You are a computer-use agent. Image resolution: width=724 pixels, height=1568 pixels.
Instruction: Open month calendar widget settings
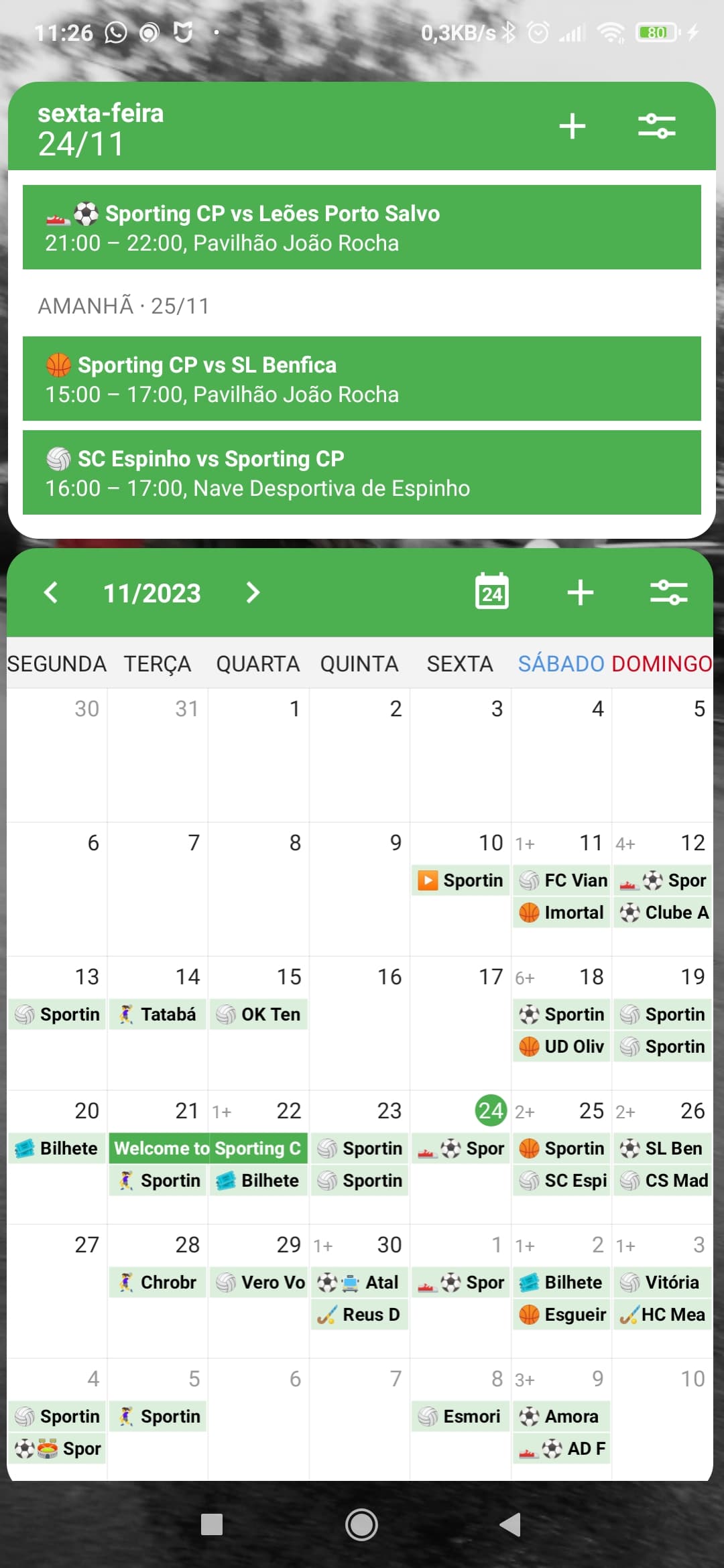668,592
